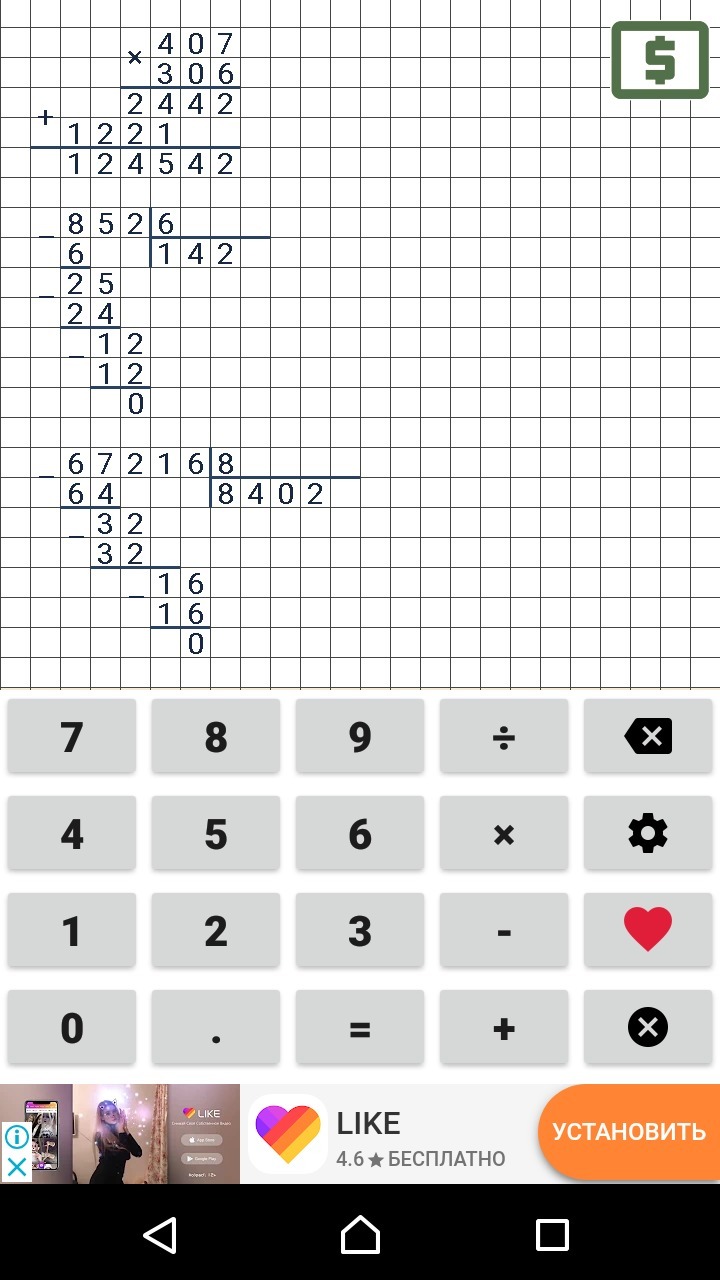The height and width of the screenshot is (1280, 720).
Task: Enter digit 8 on the keypad
Action: pos(216,737)
